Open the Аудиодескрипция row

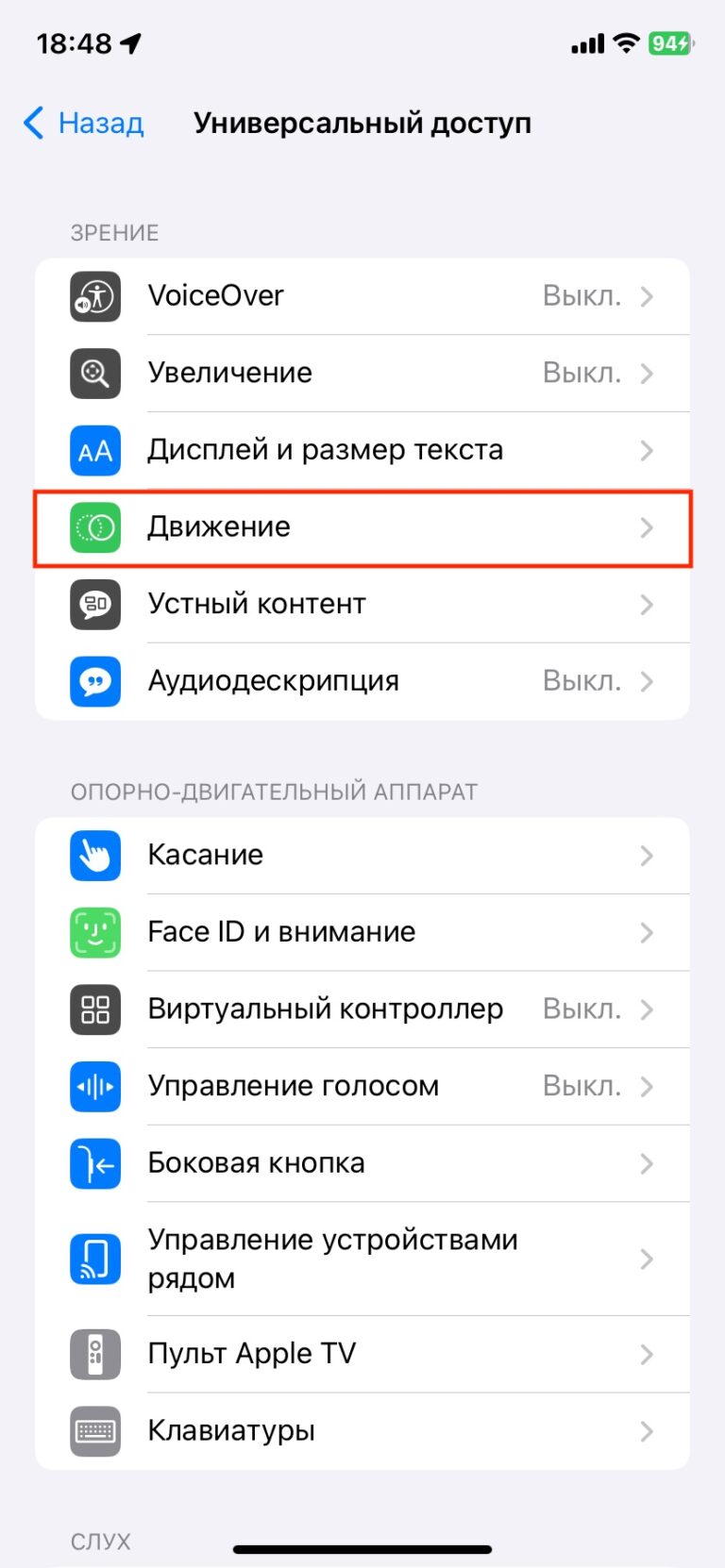[362, 681]
